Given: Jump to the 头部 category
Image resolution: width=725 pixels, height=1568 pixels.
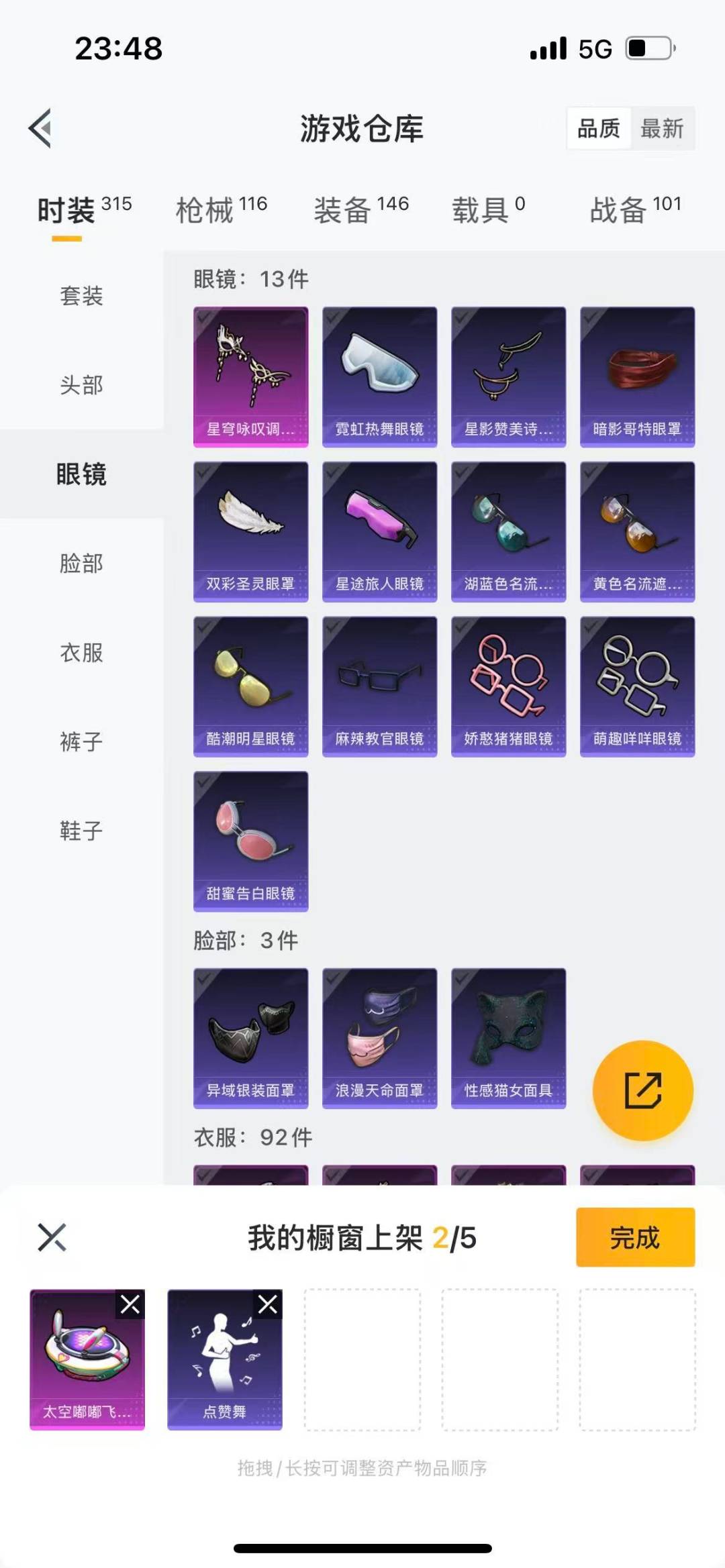Looking at the screenshot, I should [x=81, y=385].
